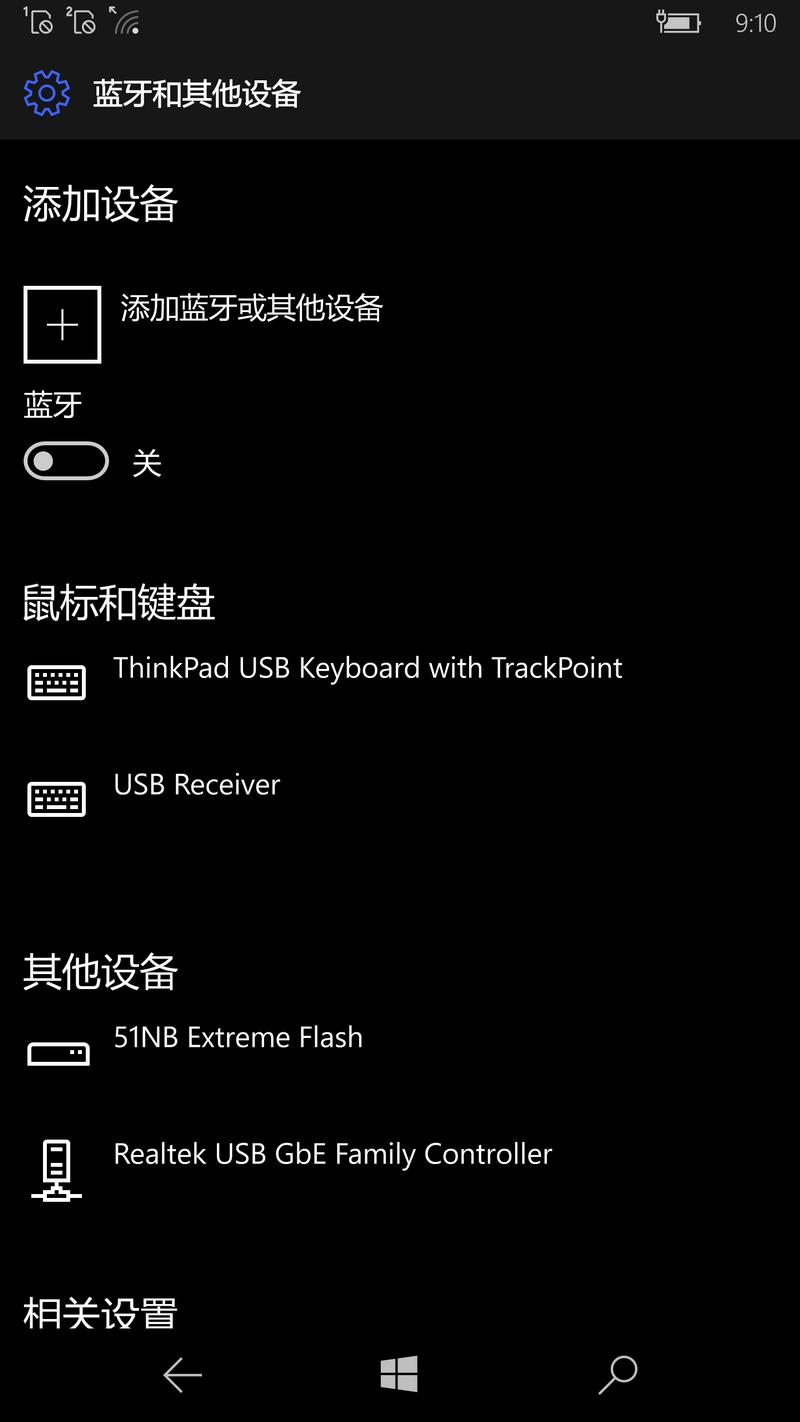The height and width of the screenshot is (1422, 800).
Task: Tap the Realtek USB GbE Controller network icon
Action: click(57, 1168)
